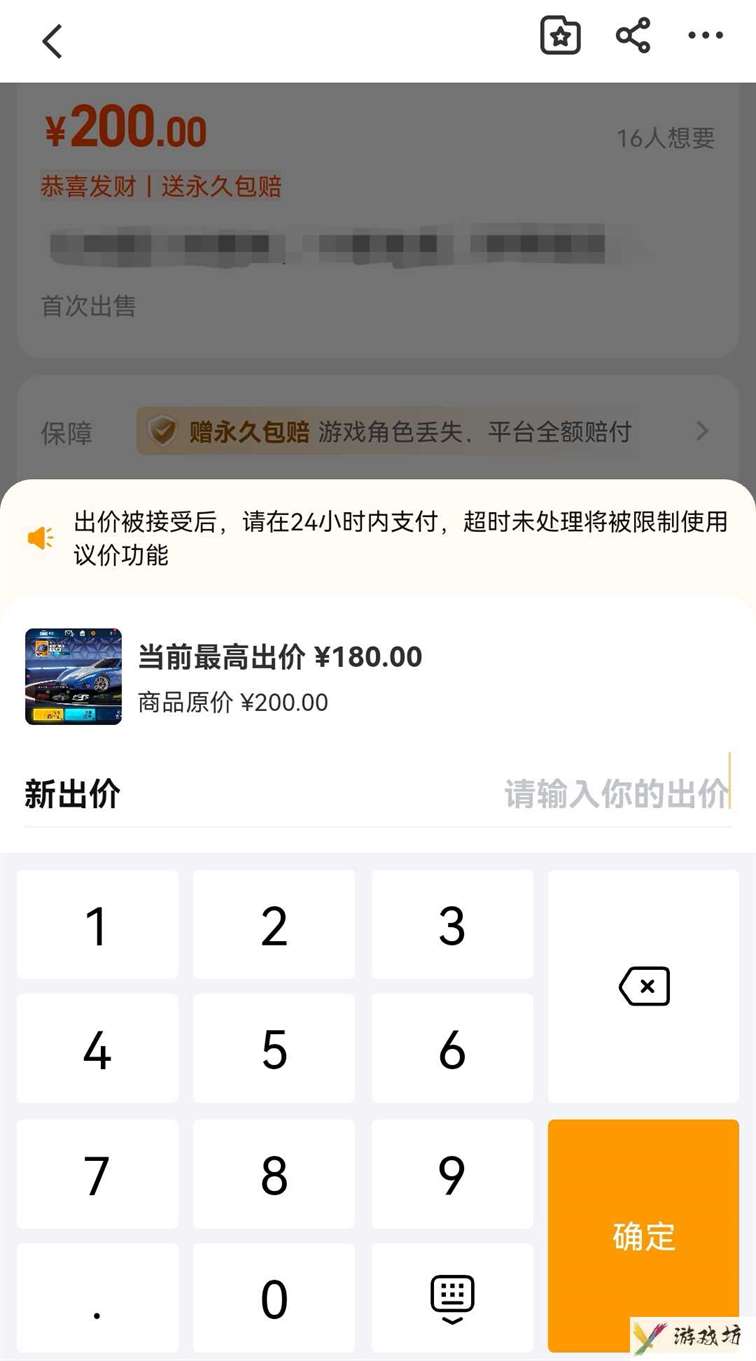Go back using the top-left arrow

tap(52, 41)
